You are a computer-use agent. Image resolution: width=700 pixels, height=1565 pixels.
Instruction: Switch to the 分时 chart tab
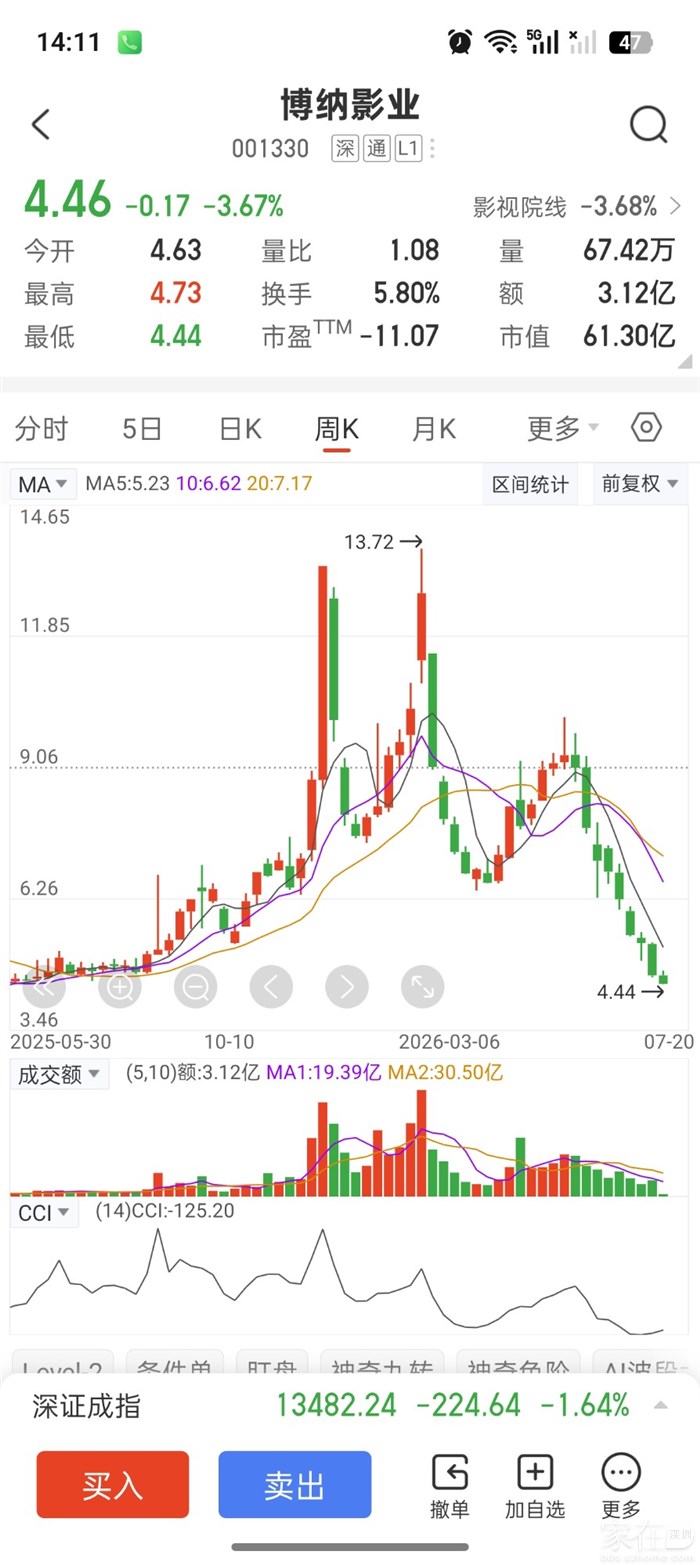point(42,429)
